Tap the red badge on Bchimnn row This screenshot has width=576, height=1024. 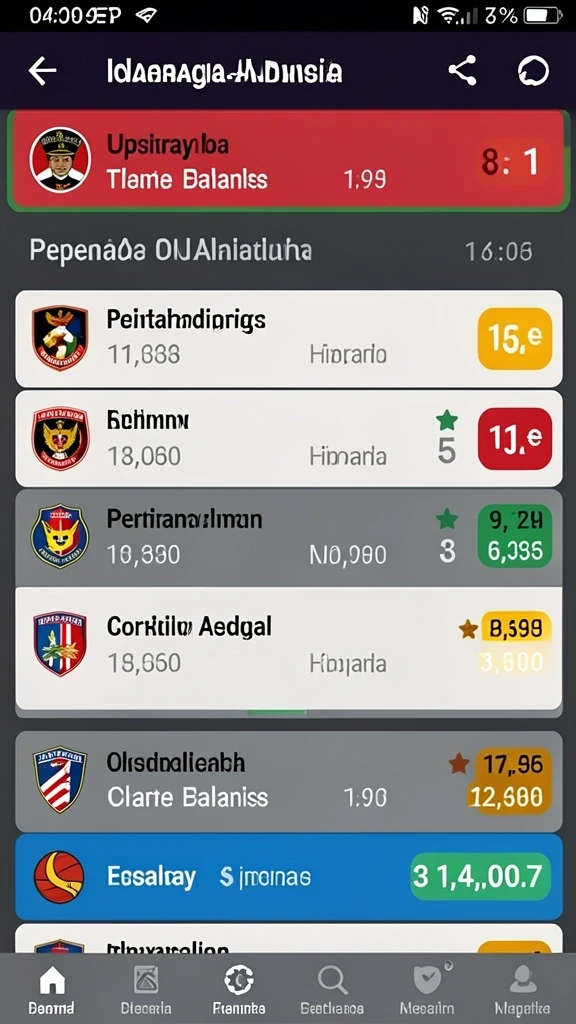[515, 438]
